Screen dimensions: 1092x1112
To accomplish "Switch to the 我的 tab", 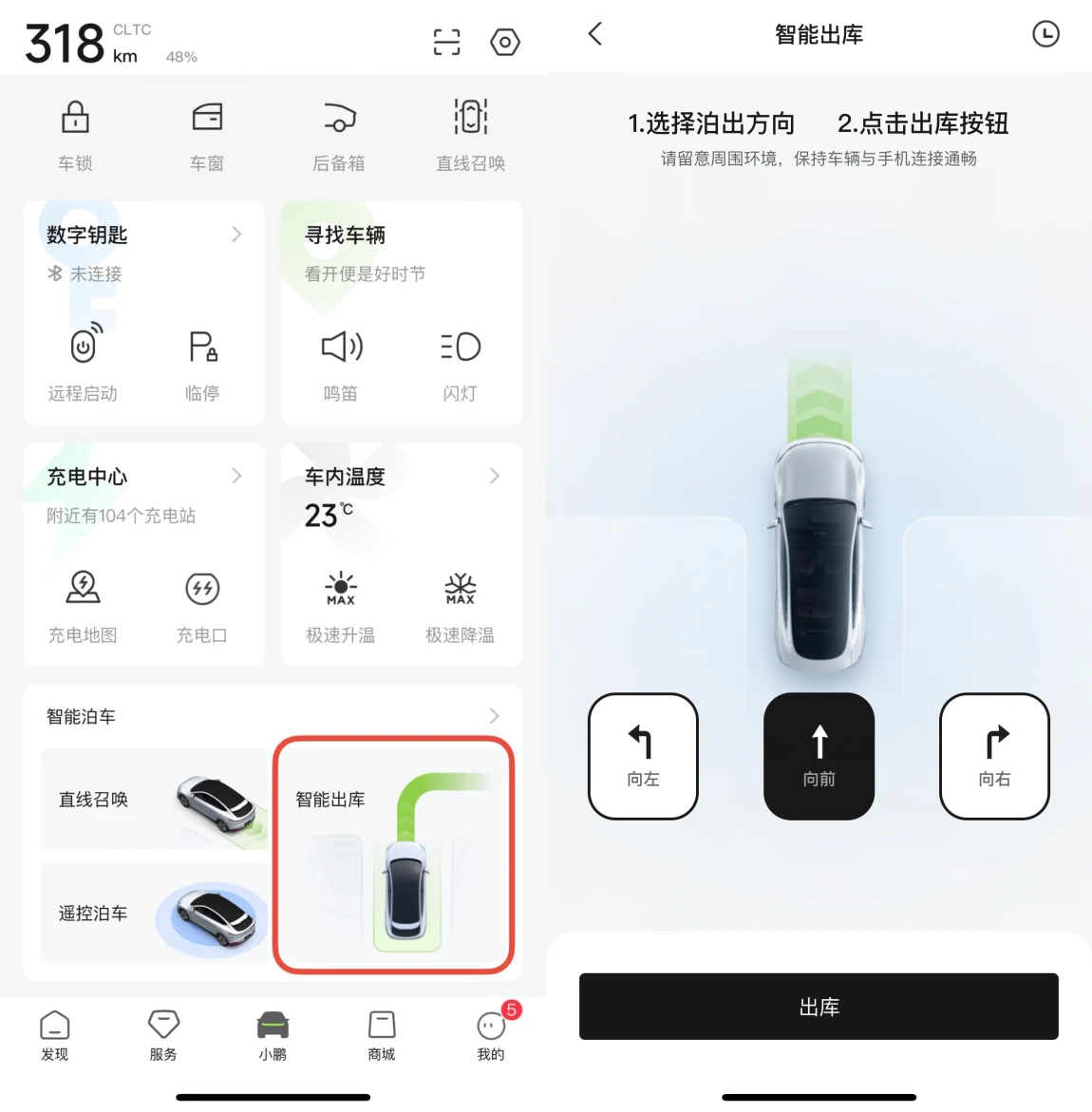I will 491,1035.
